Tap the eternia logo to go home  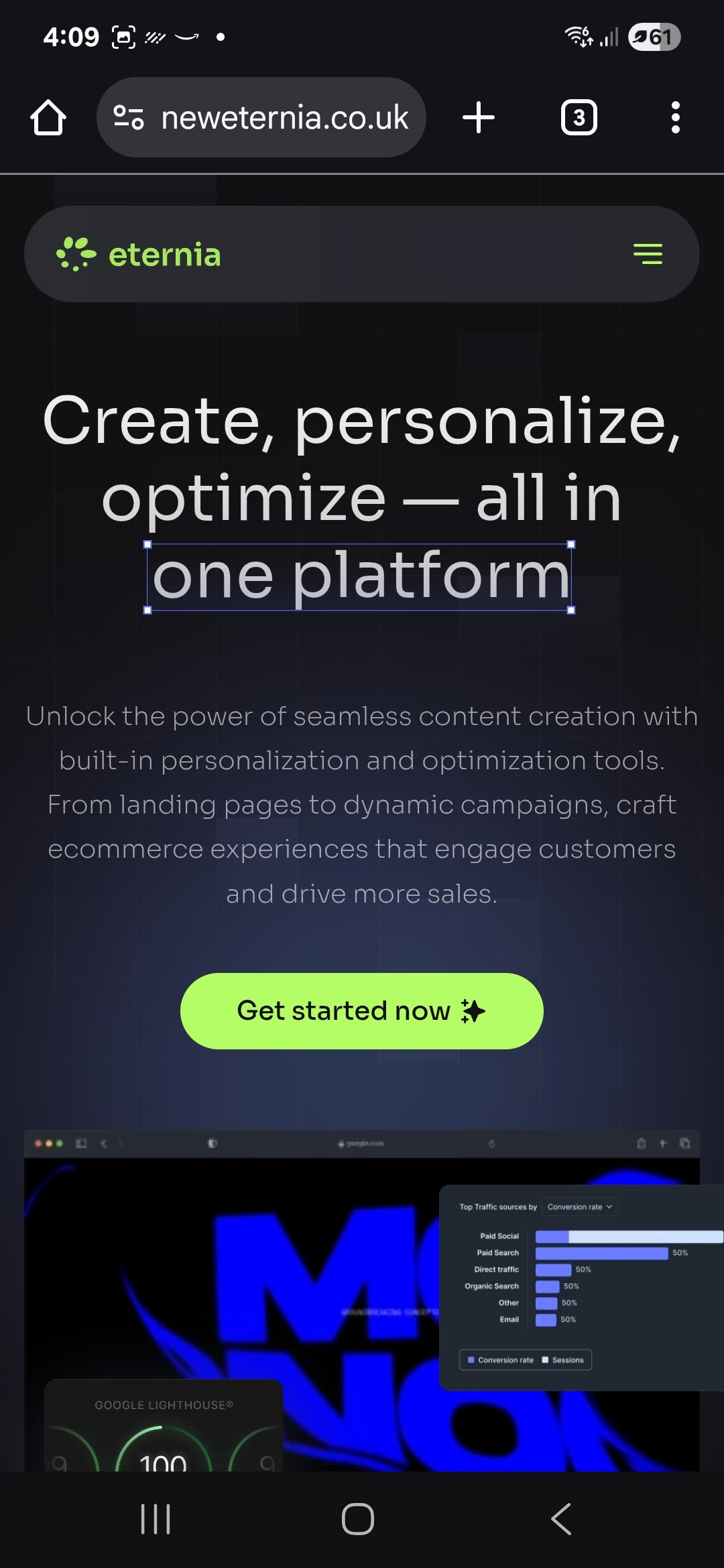click(x=139, y=255)
